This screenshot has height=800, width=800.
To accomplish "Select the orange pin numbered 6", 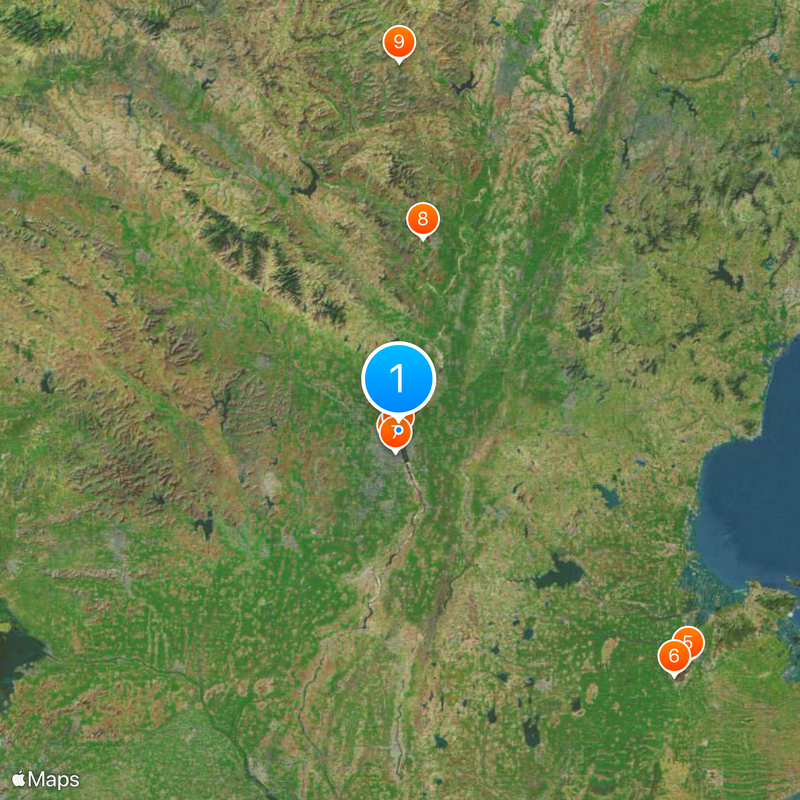I will [x=674, y=656].
